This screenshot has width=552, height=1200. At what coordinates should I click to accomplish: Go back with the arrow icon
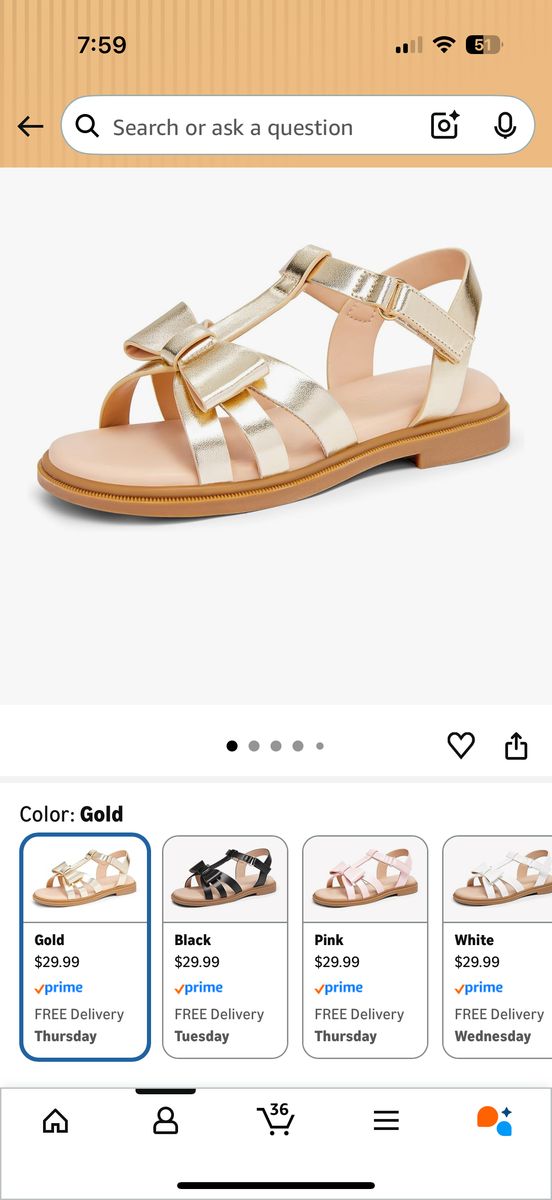30,126
